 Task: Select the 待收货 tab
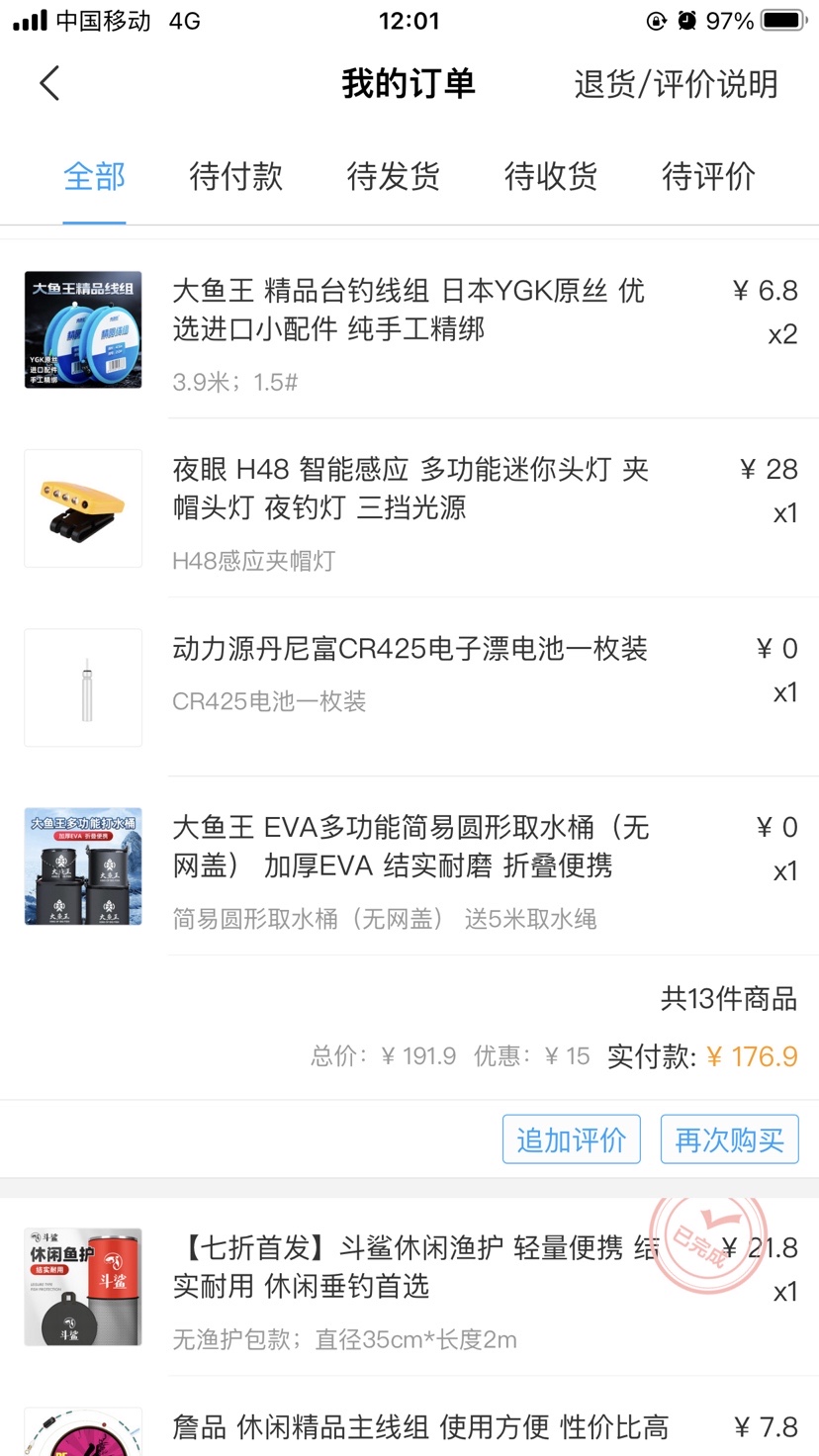pos(550,176)
